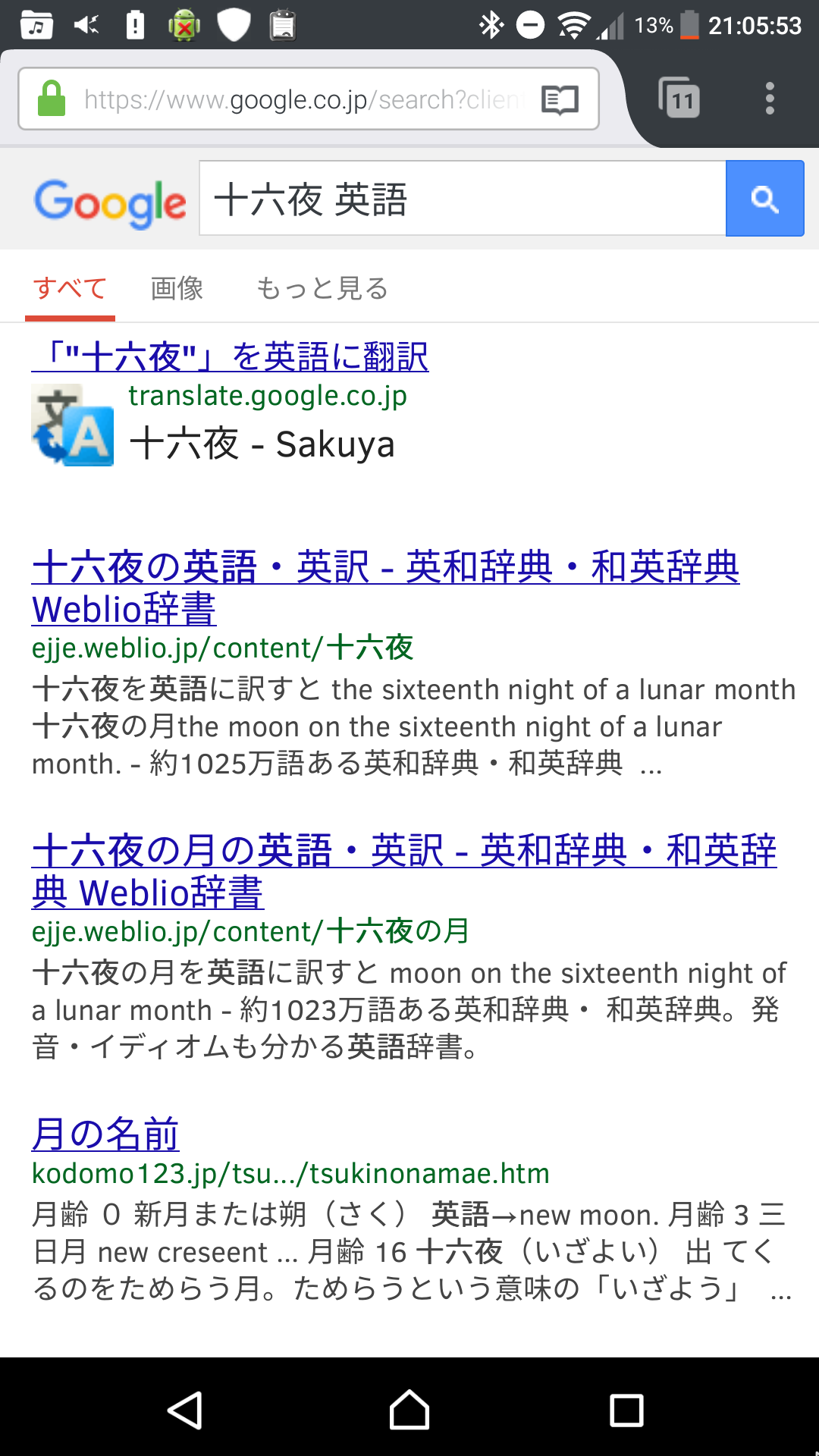
Task: Tap the blue search magnifier button
Action: (764, 199)
